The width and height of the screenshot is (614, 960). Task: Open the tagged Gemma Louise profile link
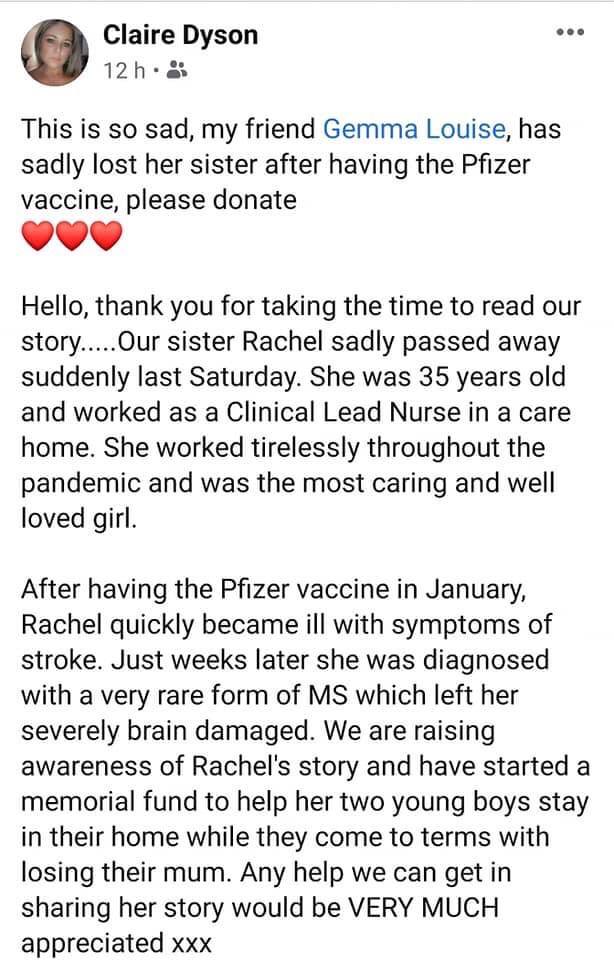(x=414, y=129)
